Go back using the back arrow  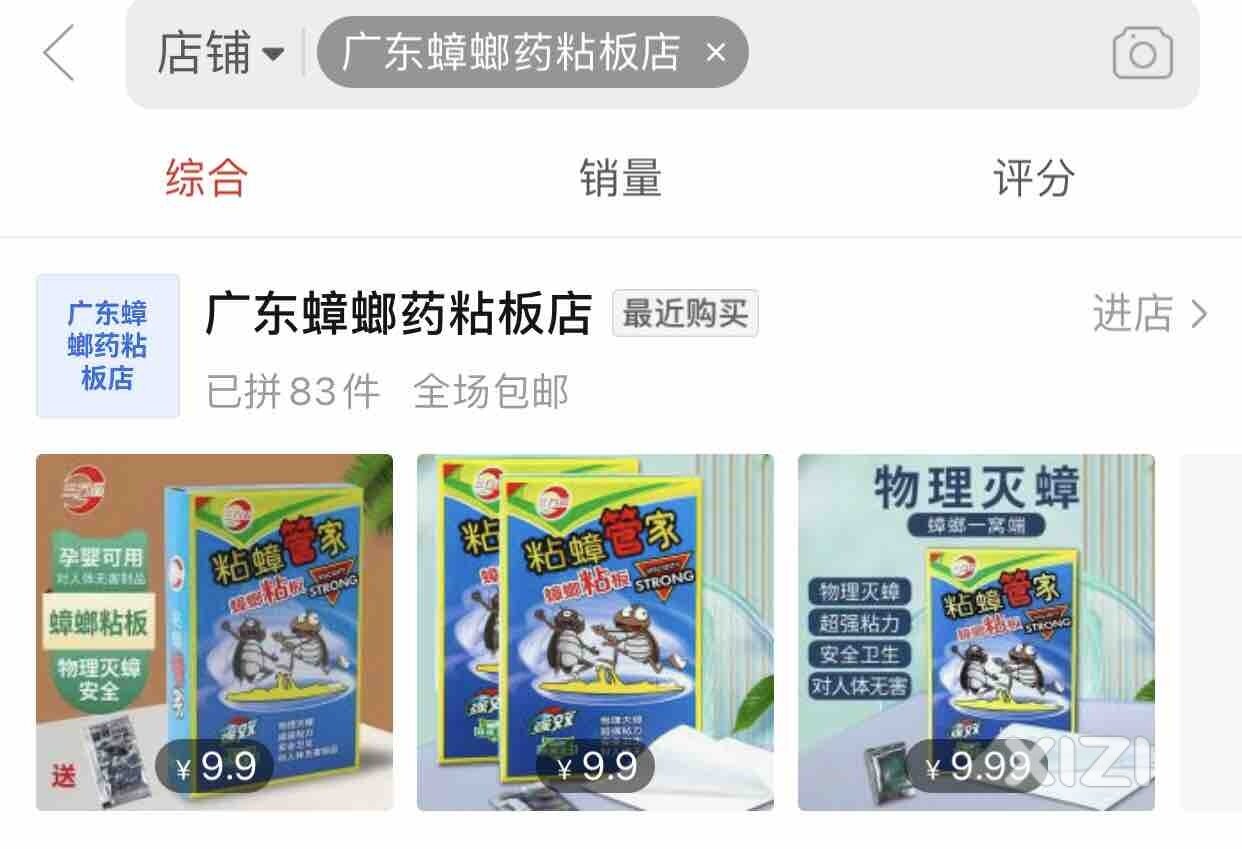(59, 53)
